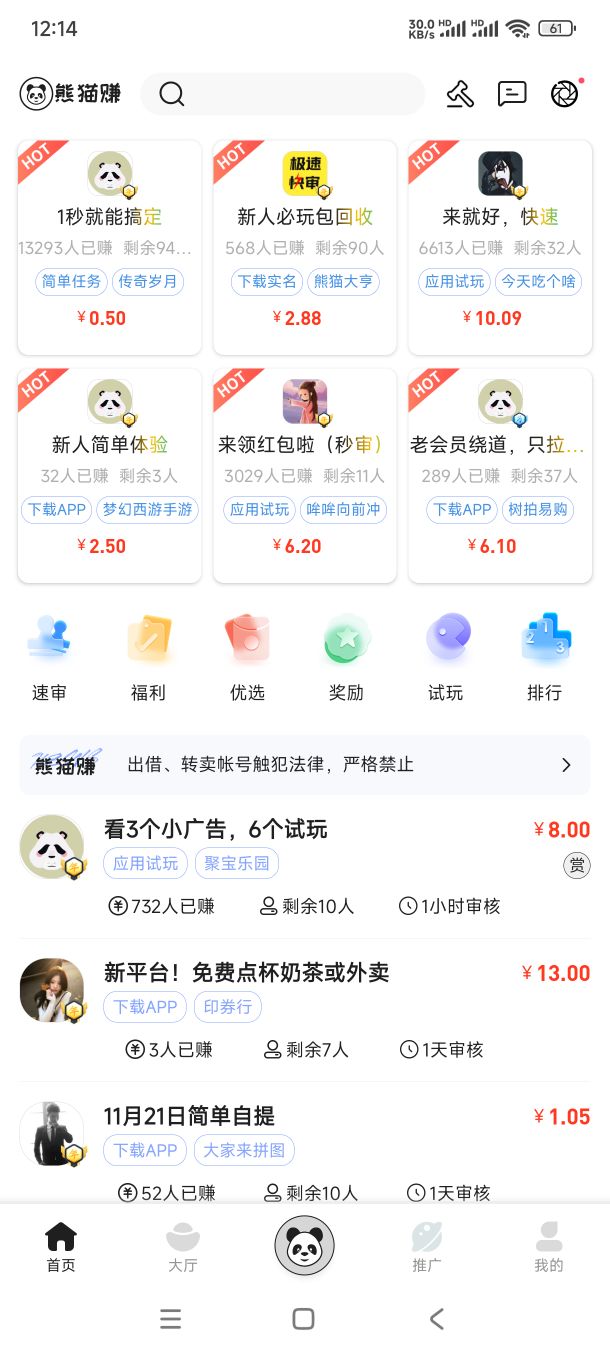Open the 新人必玩包回收 task card

point(305,247)
